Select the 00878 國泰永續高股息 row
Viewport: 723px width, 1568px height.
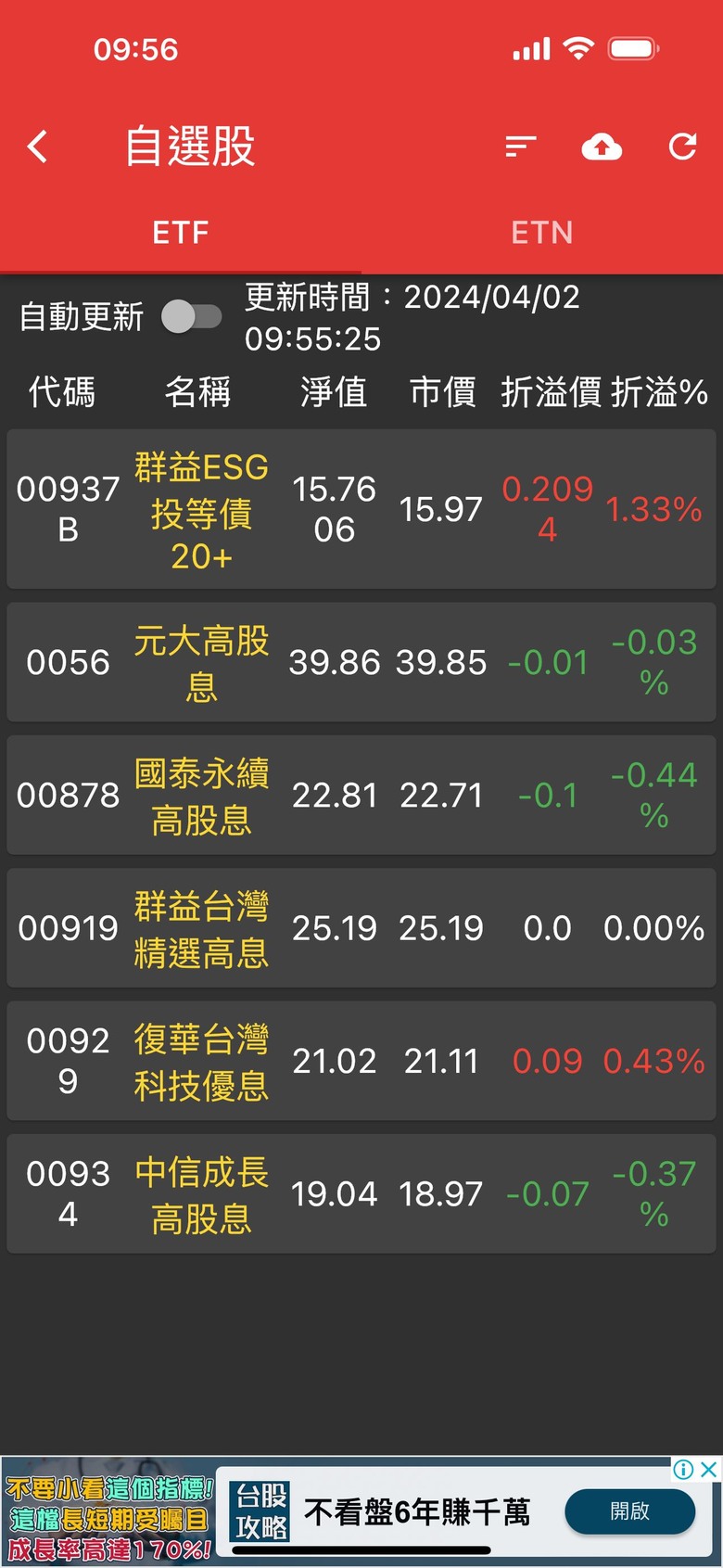(x=361, y=795)
